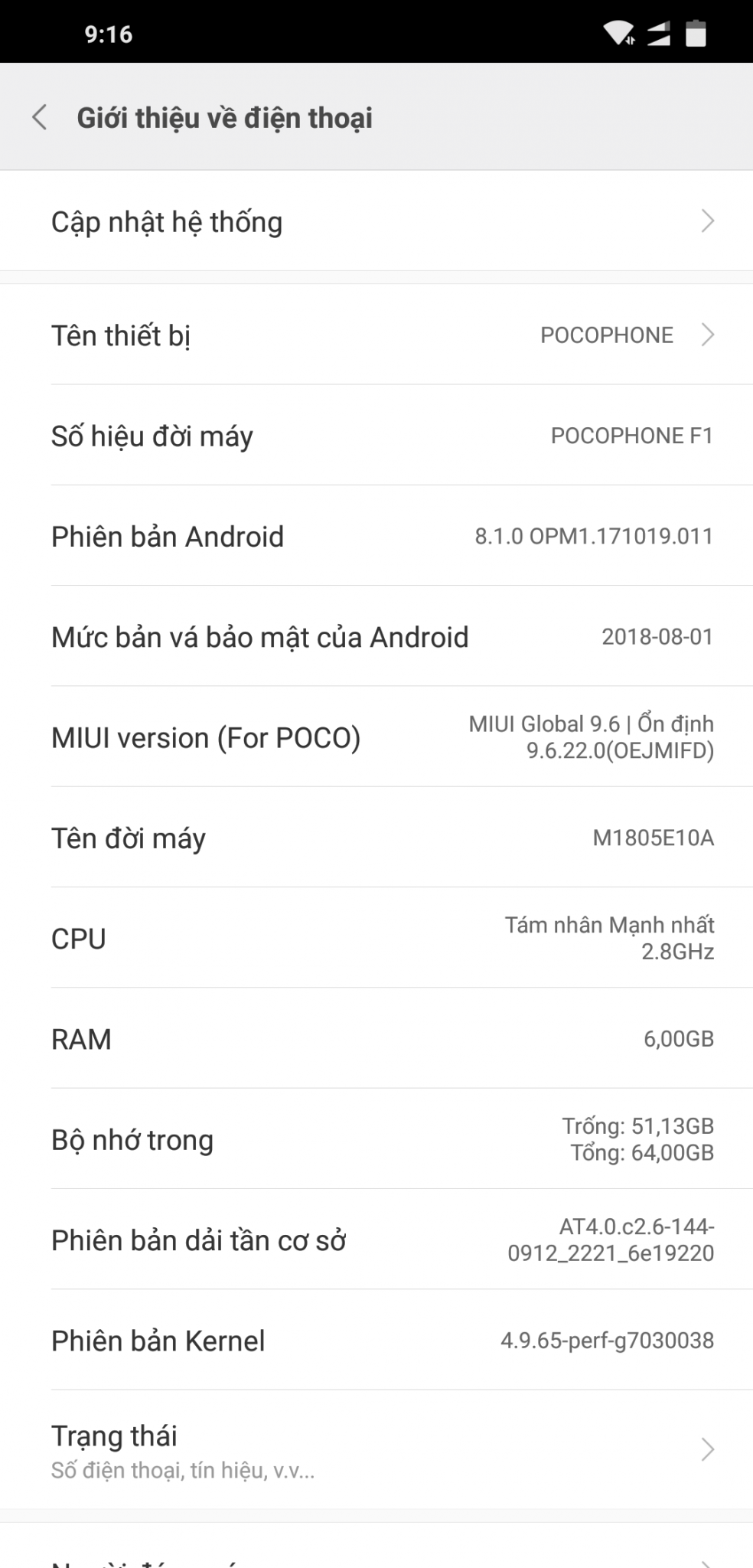Tap the MIUI version (For POCO) row
Viewport: 753px width, 1568px height.
(376, 737)
